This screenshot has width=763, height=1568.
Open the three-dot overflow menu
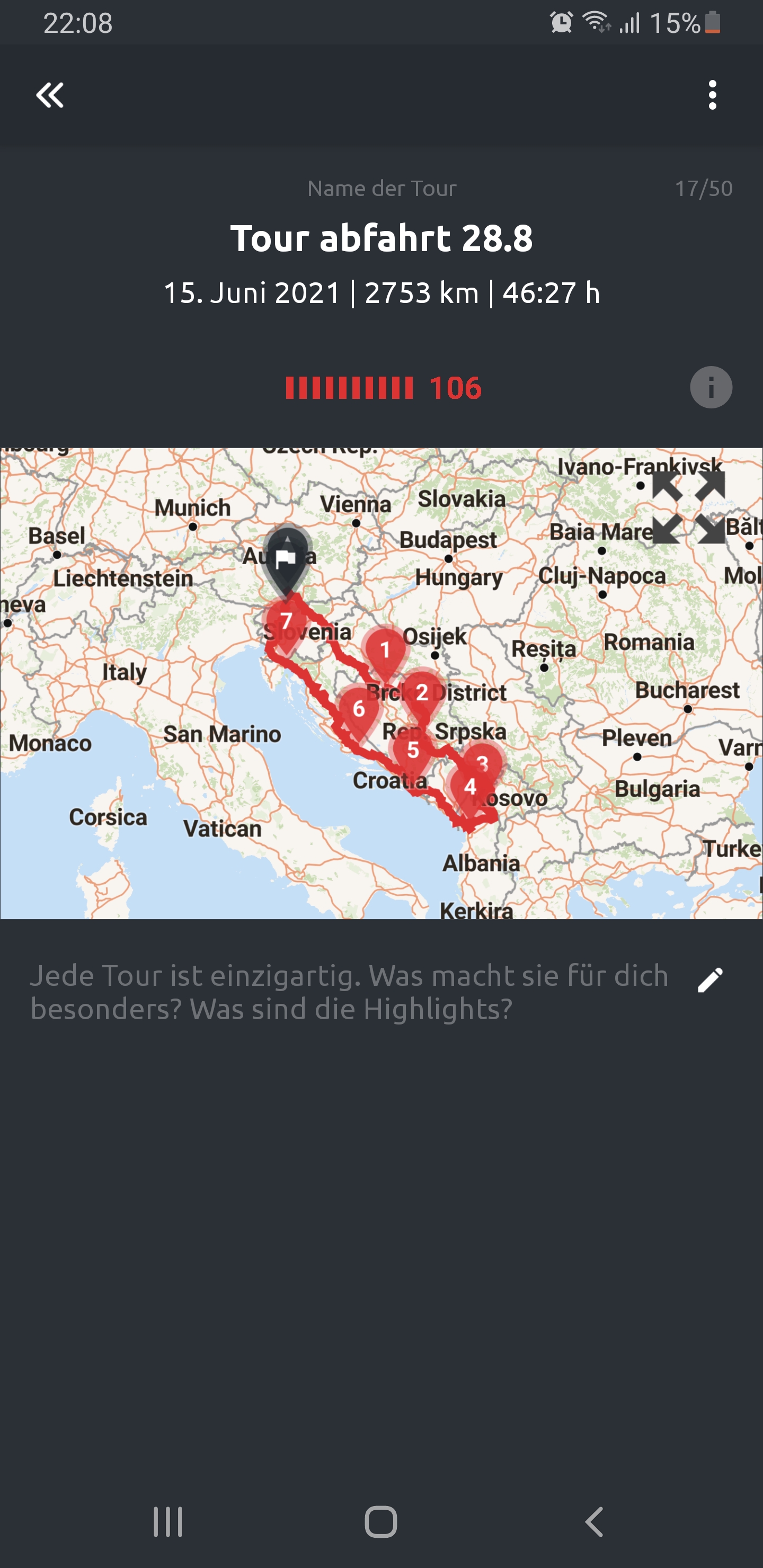pyautogui.click(x=712, y=95)
